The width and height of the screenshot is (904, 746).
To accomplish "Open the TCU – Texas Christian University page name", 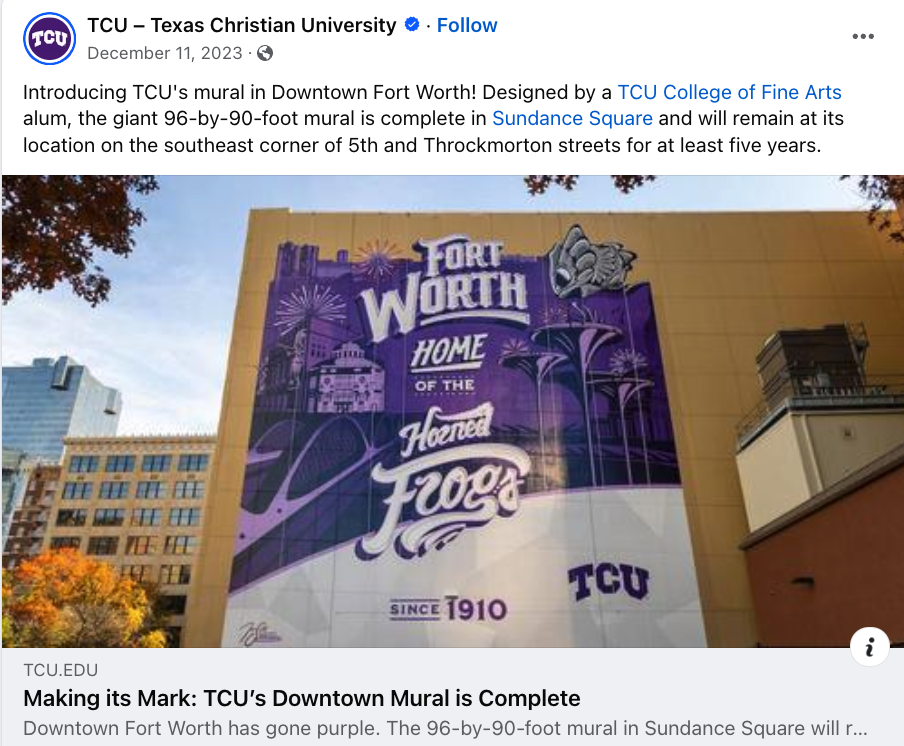I will coord(241,25).
